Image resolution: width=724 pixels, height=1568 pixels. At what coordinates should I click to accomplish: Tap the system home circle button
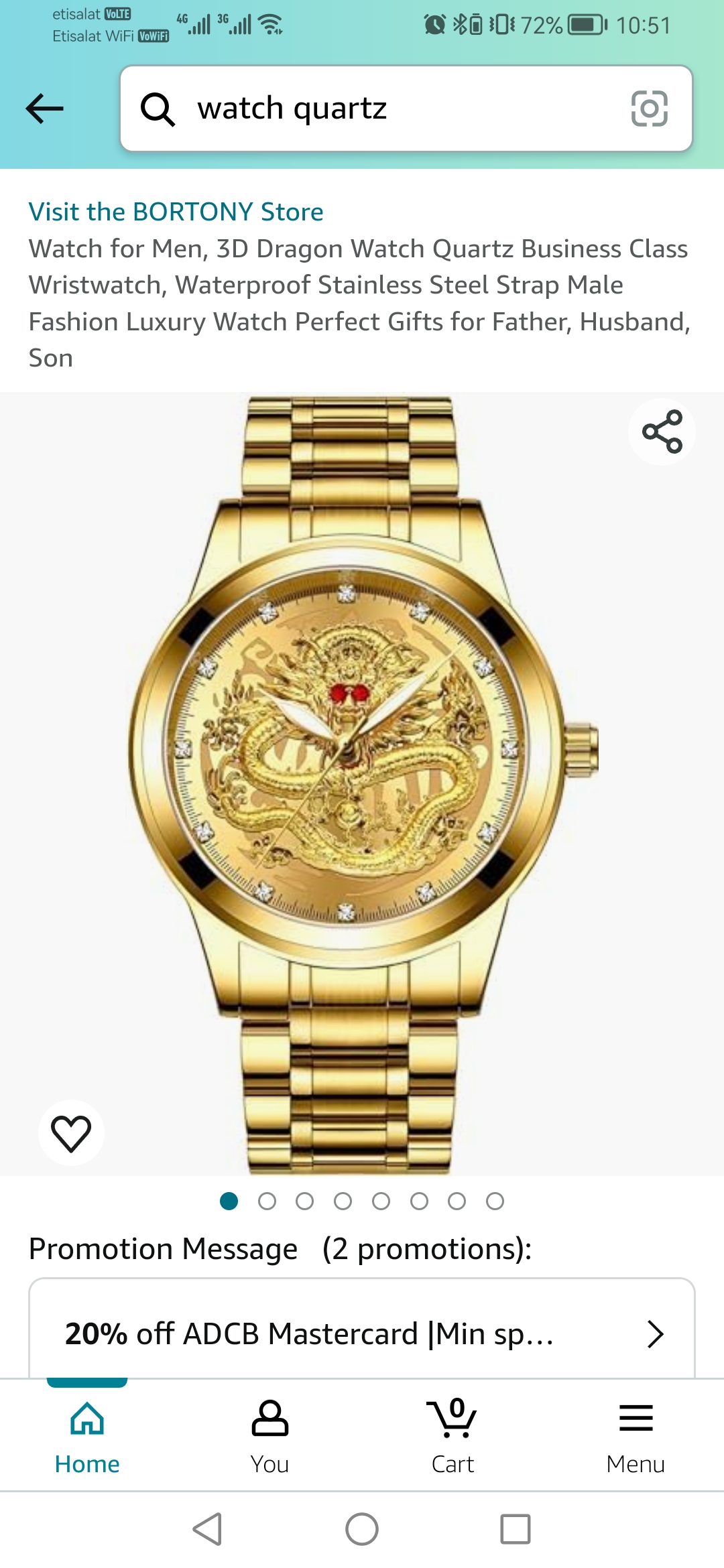(362, 1529)
